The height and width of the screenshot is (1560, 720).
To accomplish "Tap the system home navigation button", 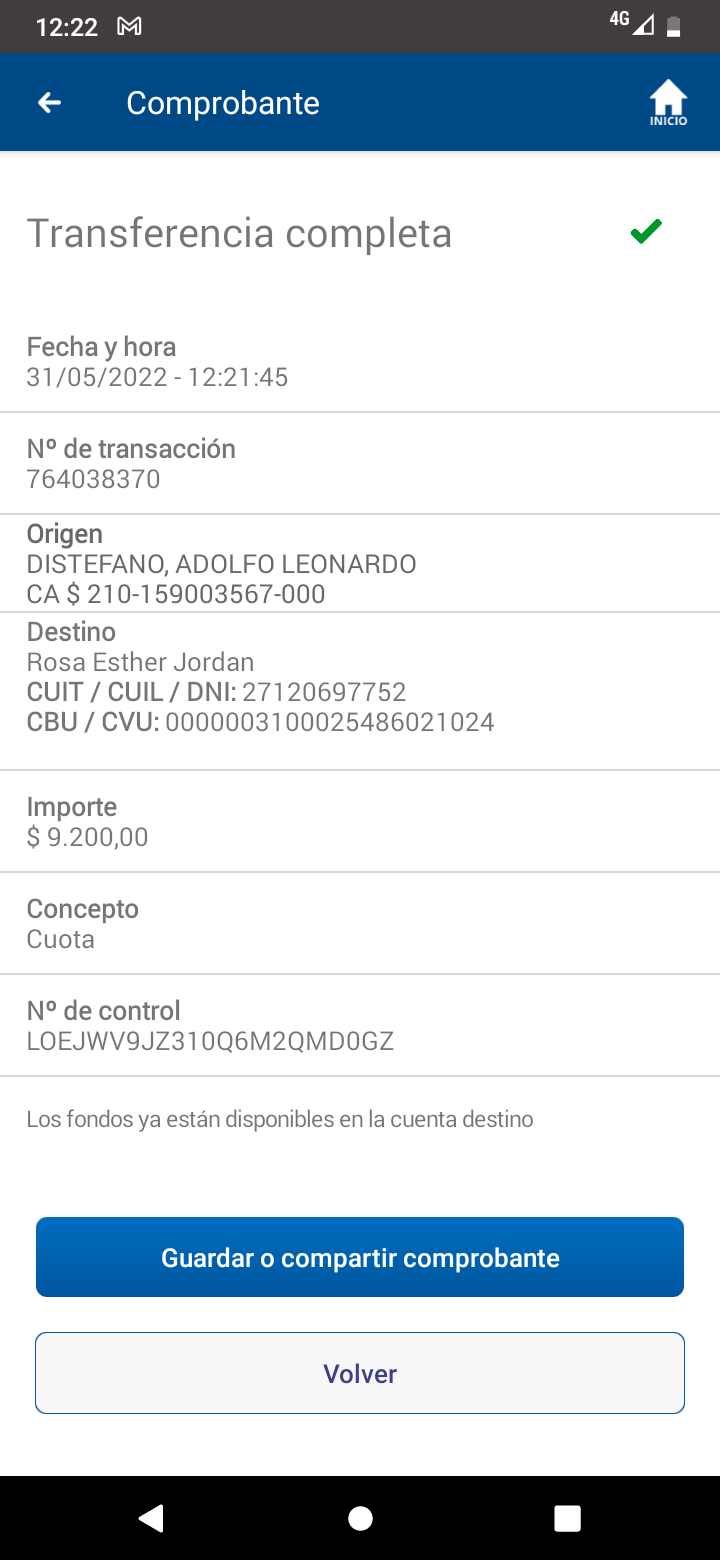I will [x=360, y=1518].
